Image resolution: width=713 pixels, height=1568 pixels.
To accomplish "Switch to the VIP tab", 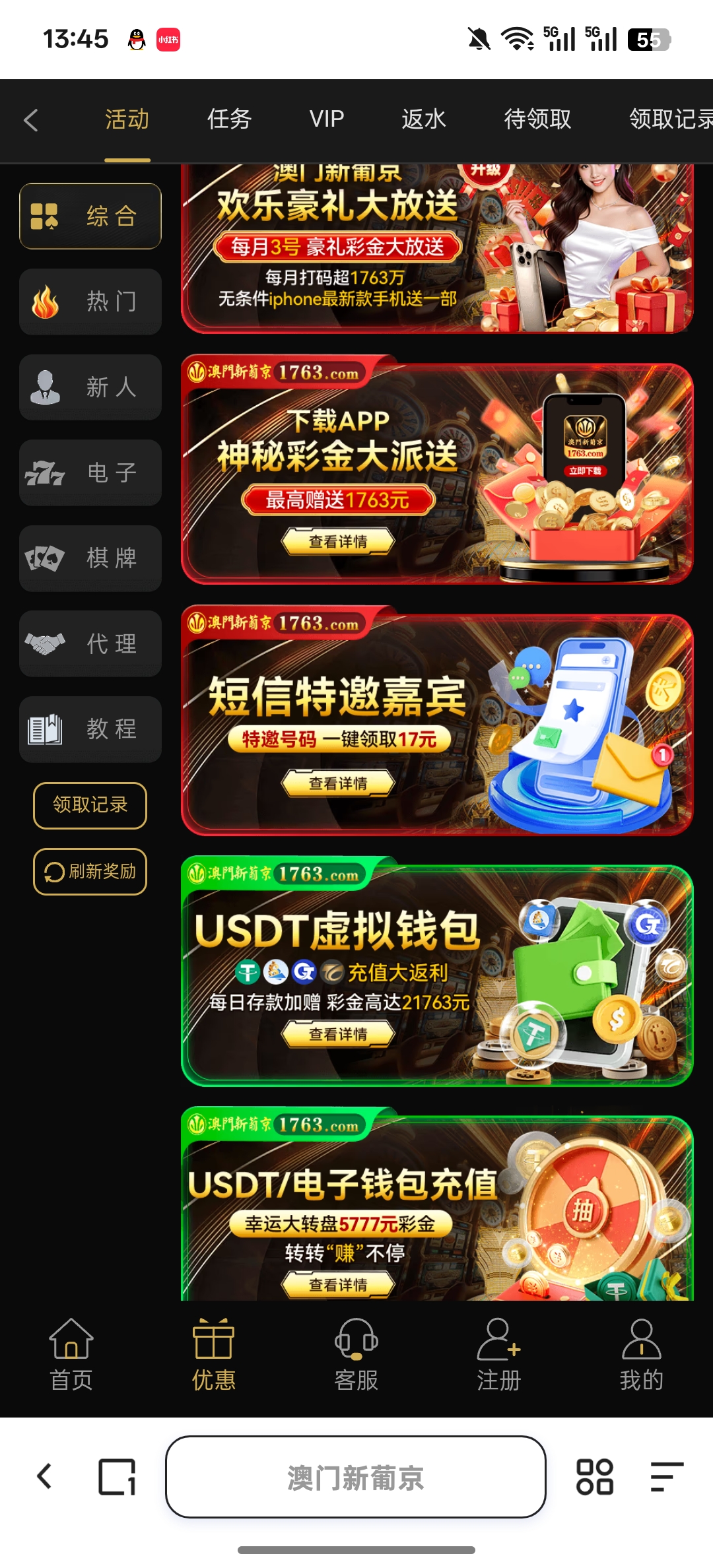I will click(326, 119).
